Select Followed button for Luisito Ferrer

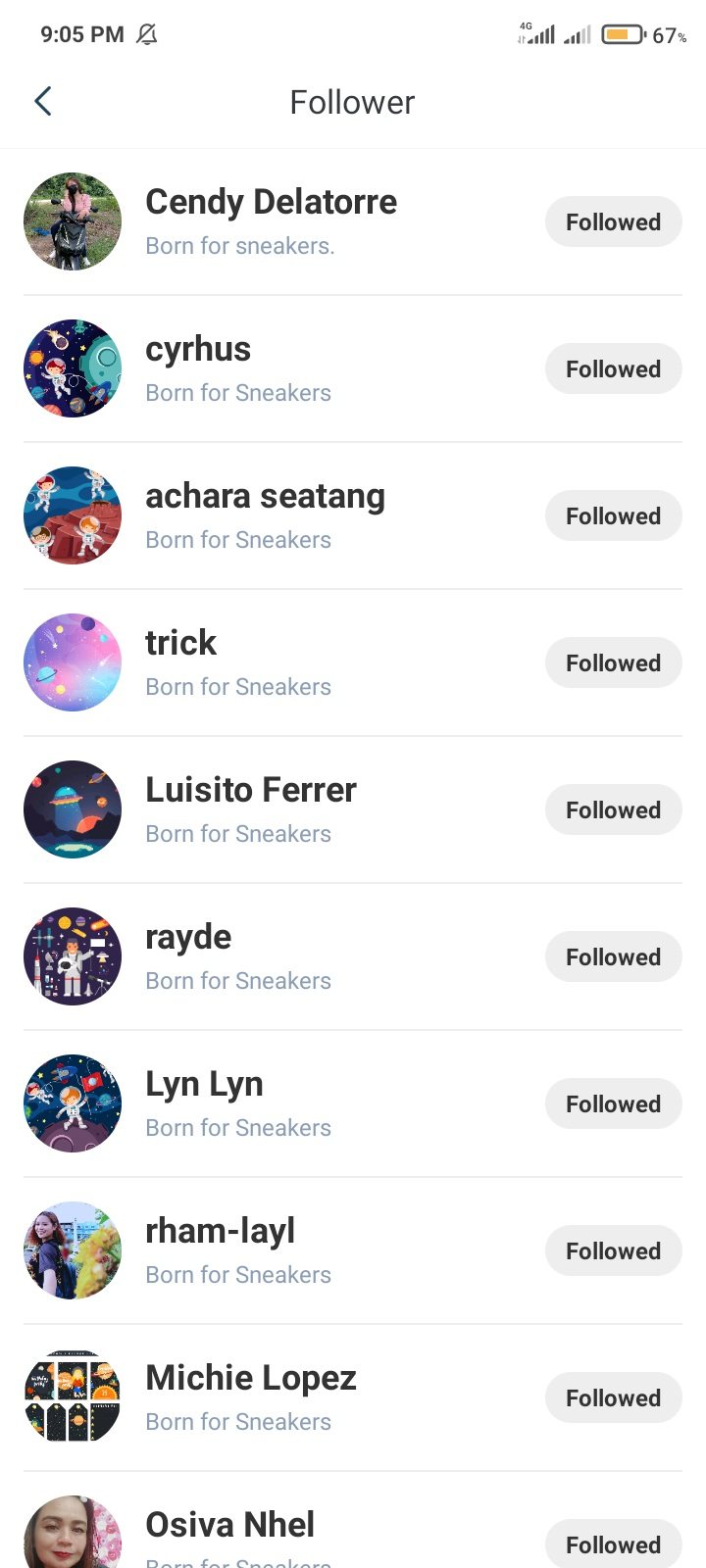pyautogui.click(x=613, y=810)
